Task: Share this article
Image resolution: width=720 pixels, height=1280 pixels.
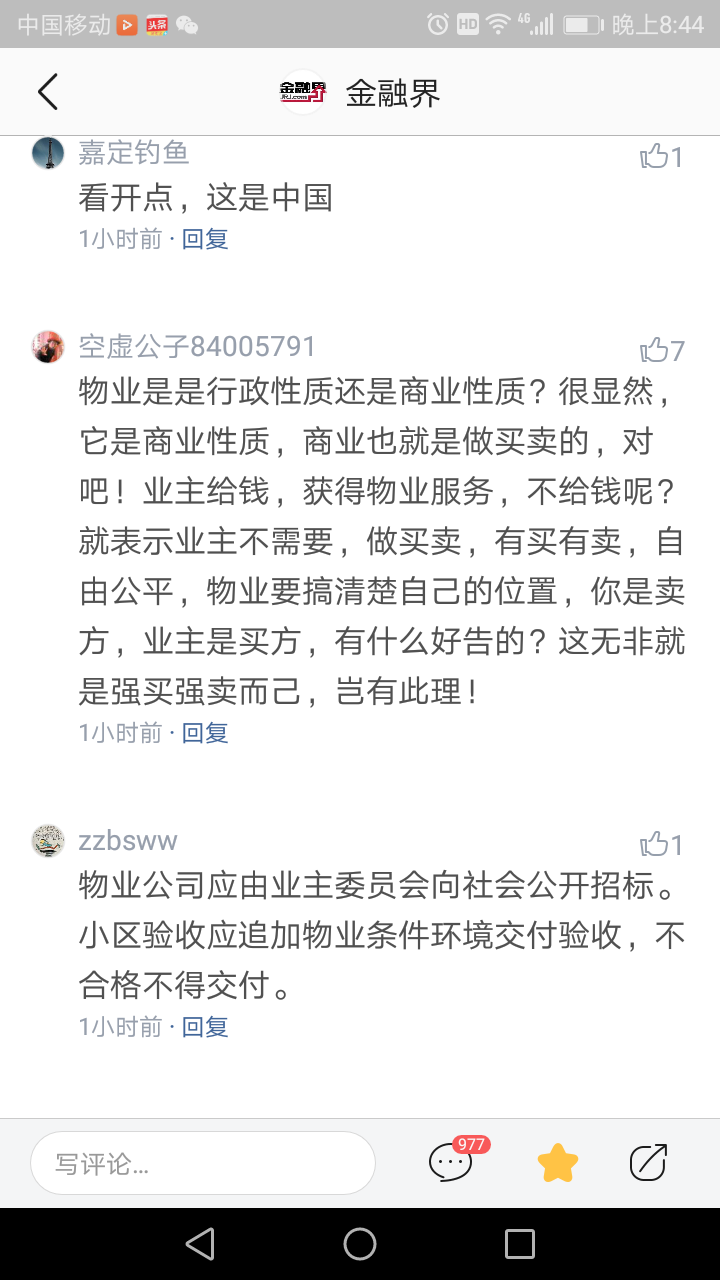Action: (648, 1163)
